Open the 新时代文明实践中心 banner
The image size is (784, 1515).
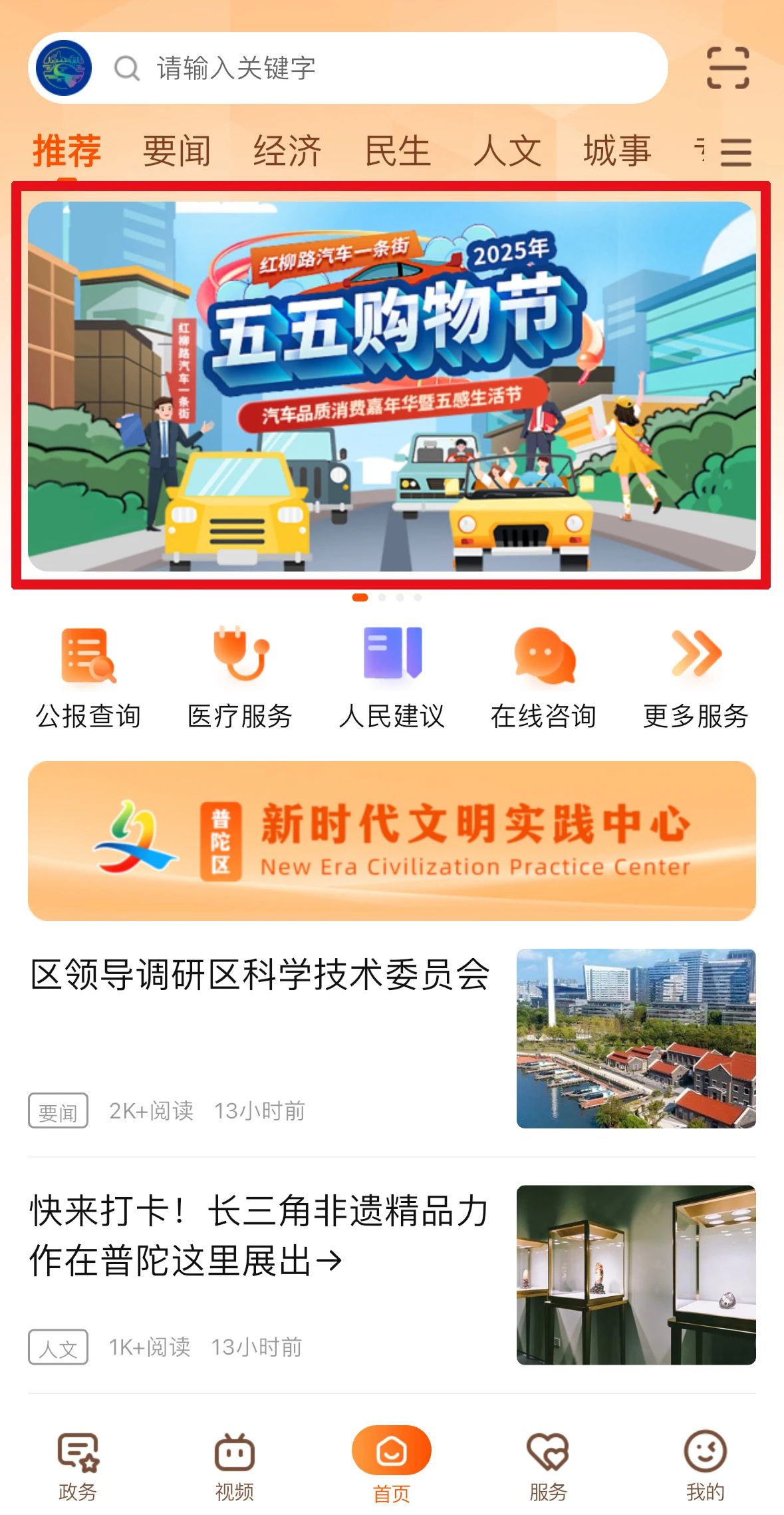pos(391,841)
